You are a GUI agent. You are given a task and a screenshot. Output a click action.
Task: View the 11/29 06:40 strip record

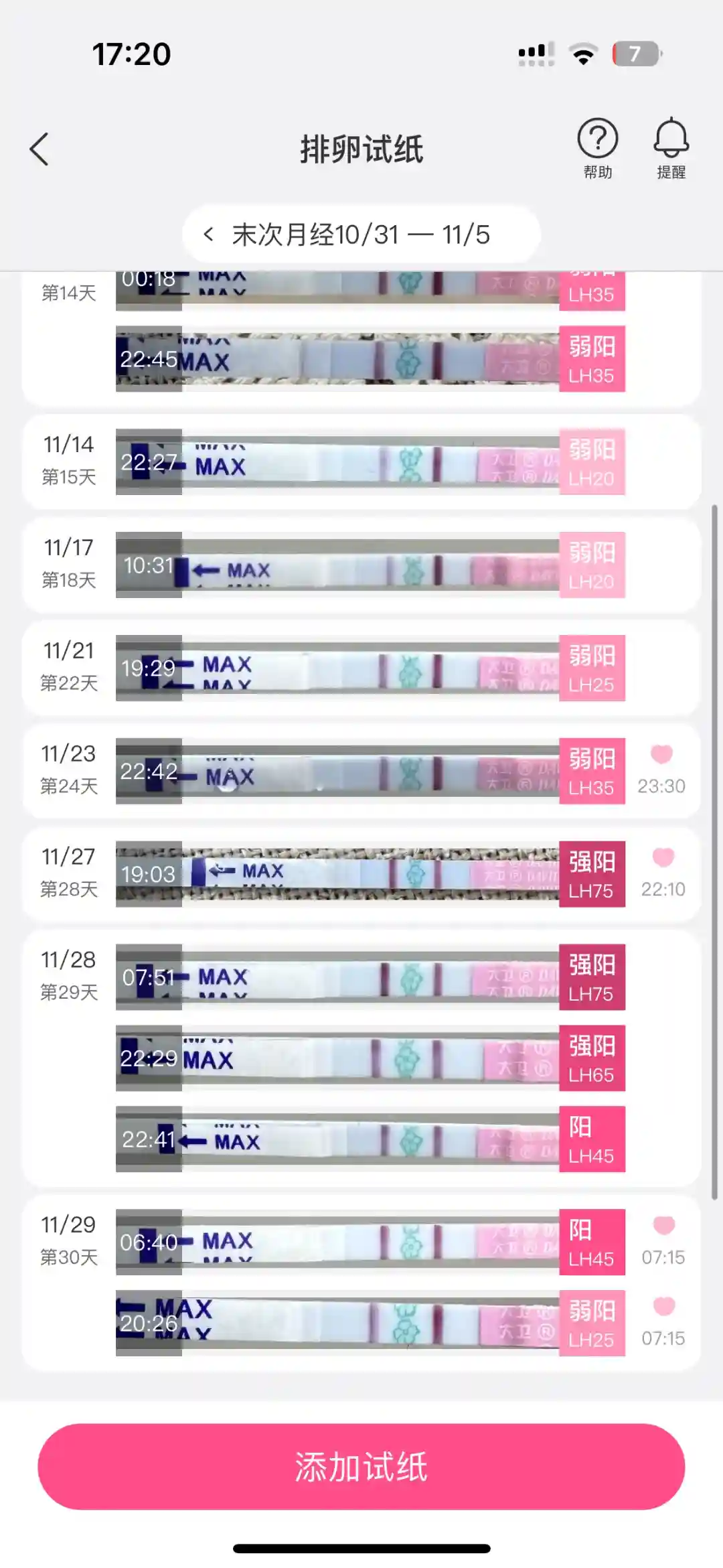(x=370, y=1242)
